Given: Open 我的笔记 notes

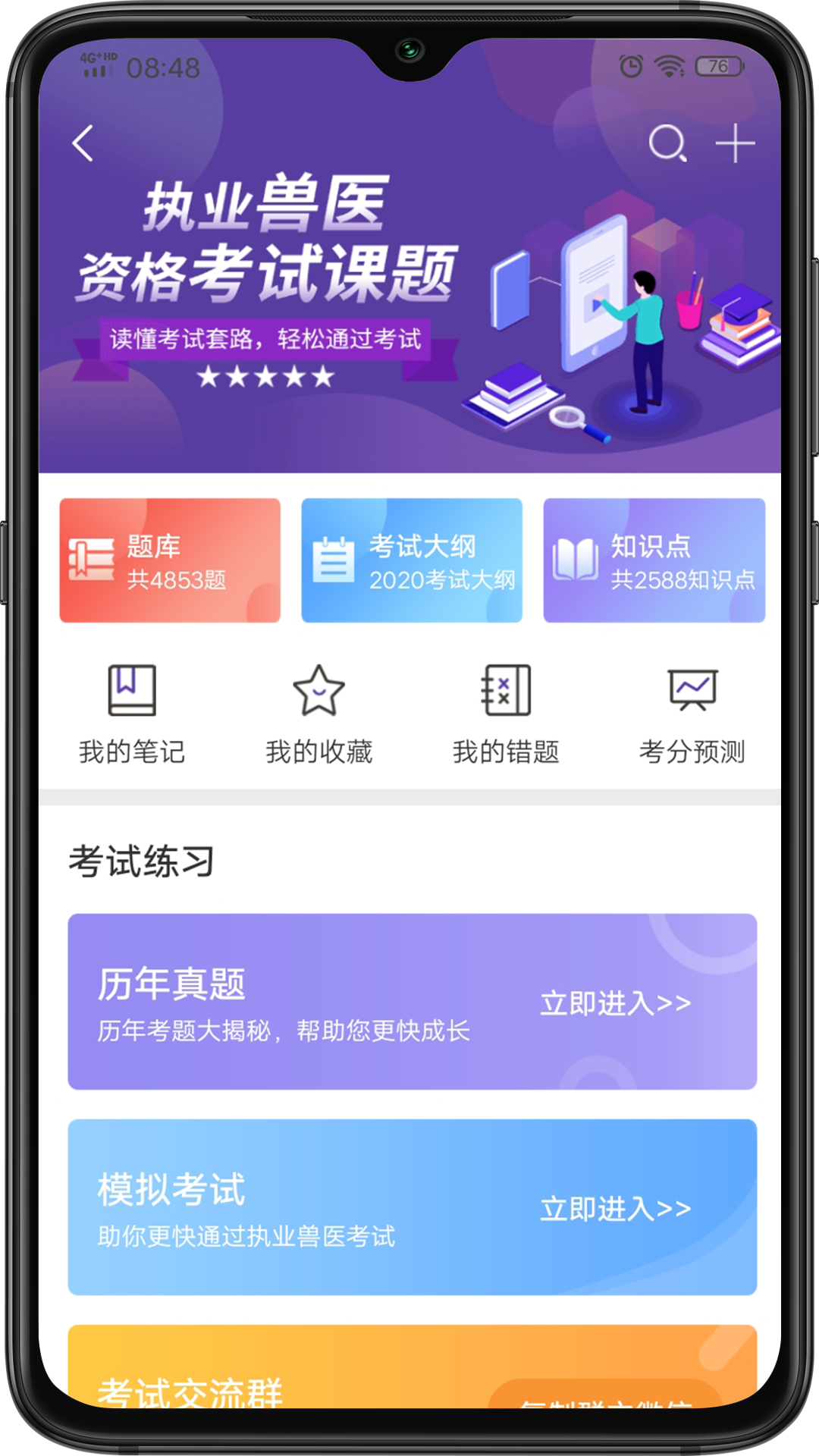Looking at the screenshot, I should (x=132, y=714).
